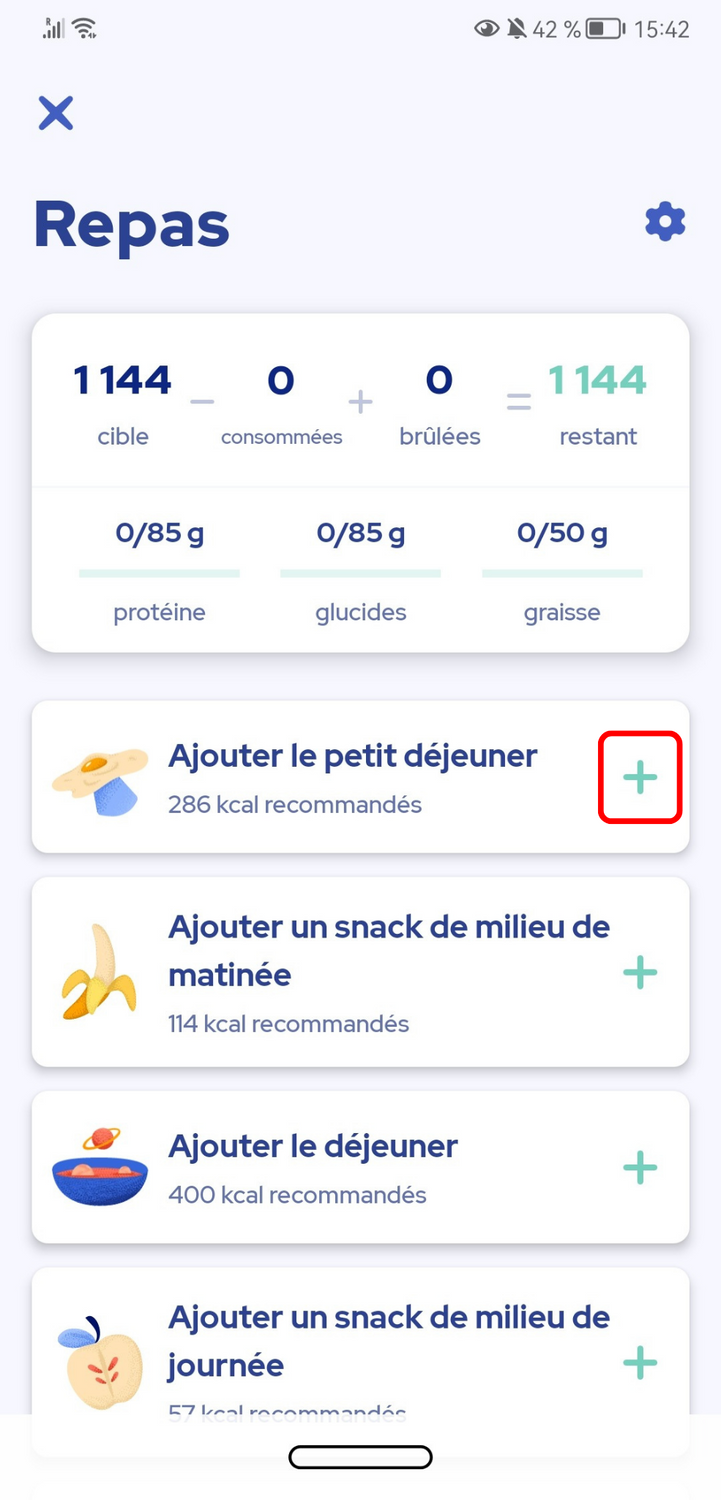Open the settings gear
The height and width of the screenshot is (1500, 721).
665,222
